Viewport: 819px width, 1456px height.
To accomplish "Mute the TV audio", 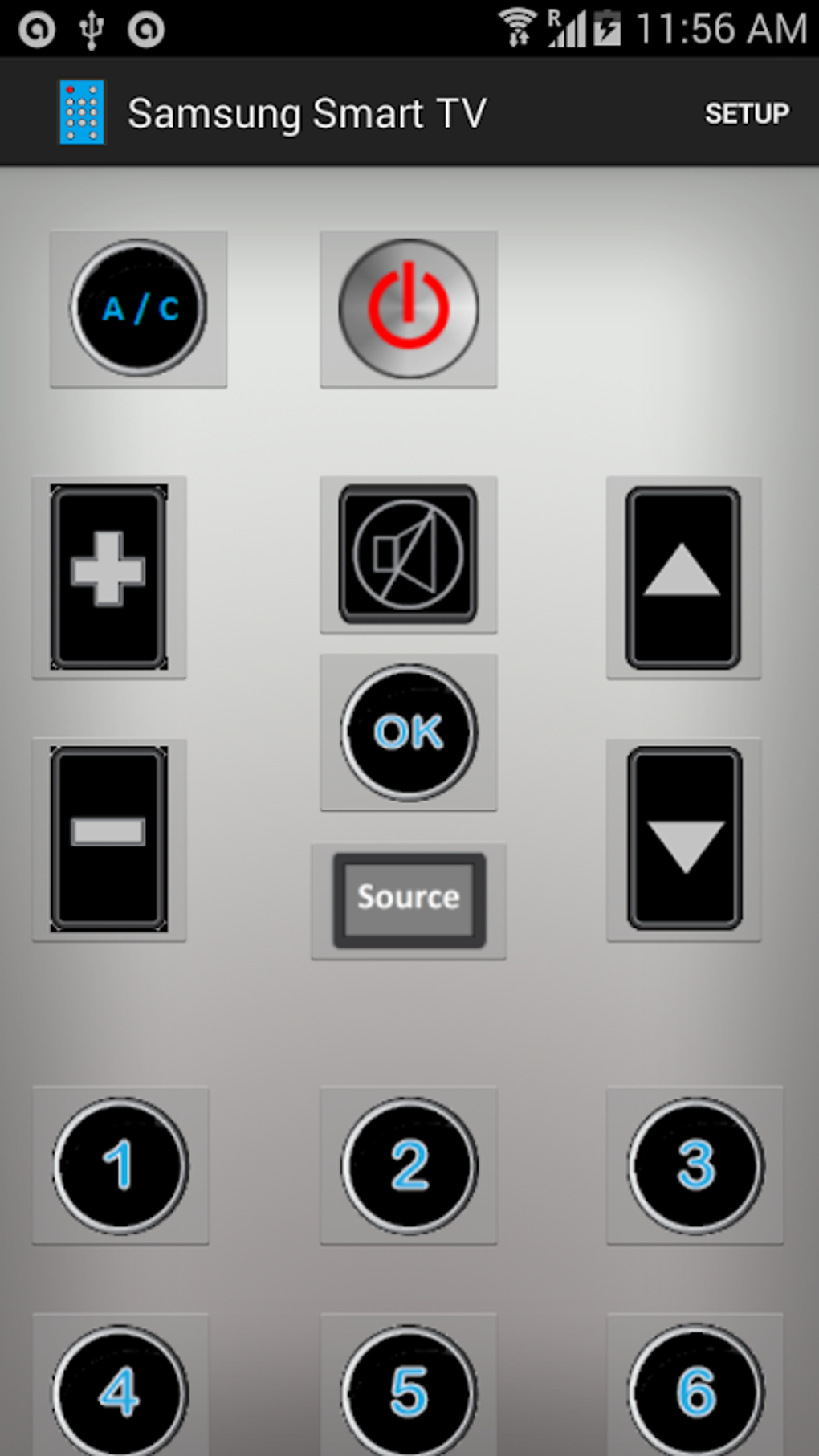I will 408,554.
